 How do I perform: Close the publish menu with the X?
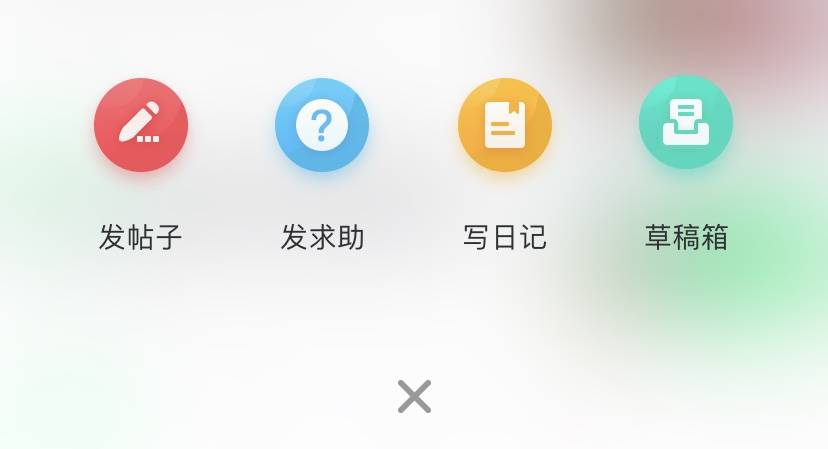pyautogui.click(x=414, y=397)
